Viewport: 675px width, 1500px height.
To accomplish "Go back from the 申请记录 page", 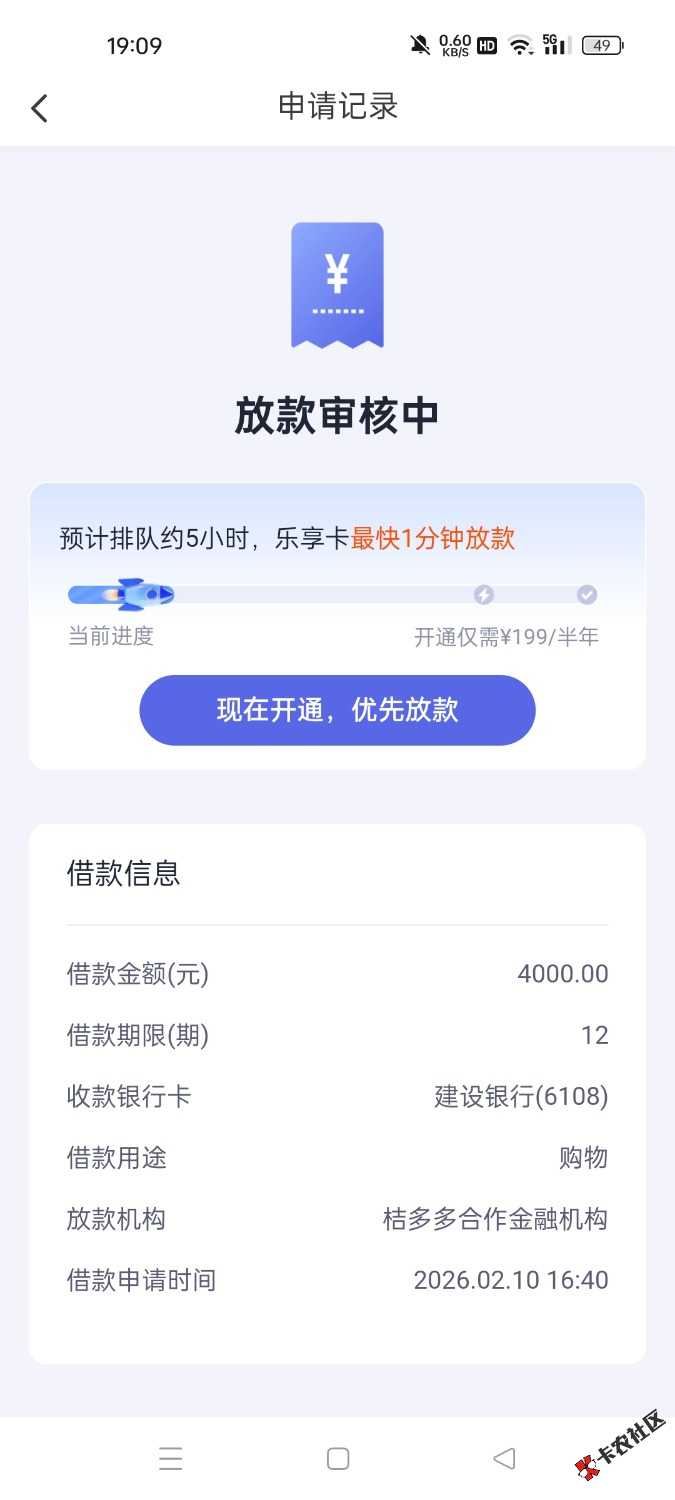I will click(39, 108).
